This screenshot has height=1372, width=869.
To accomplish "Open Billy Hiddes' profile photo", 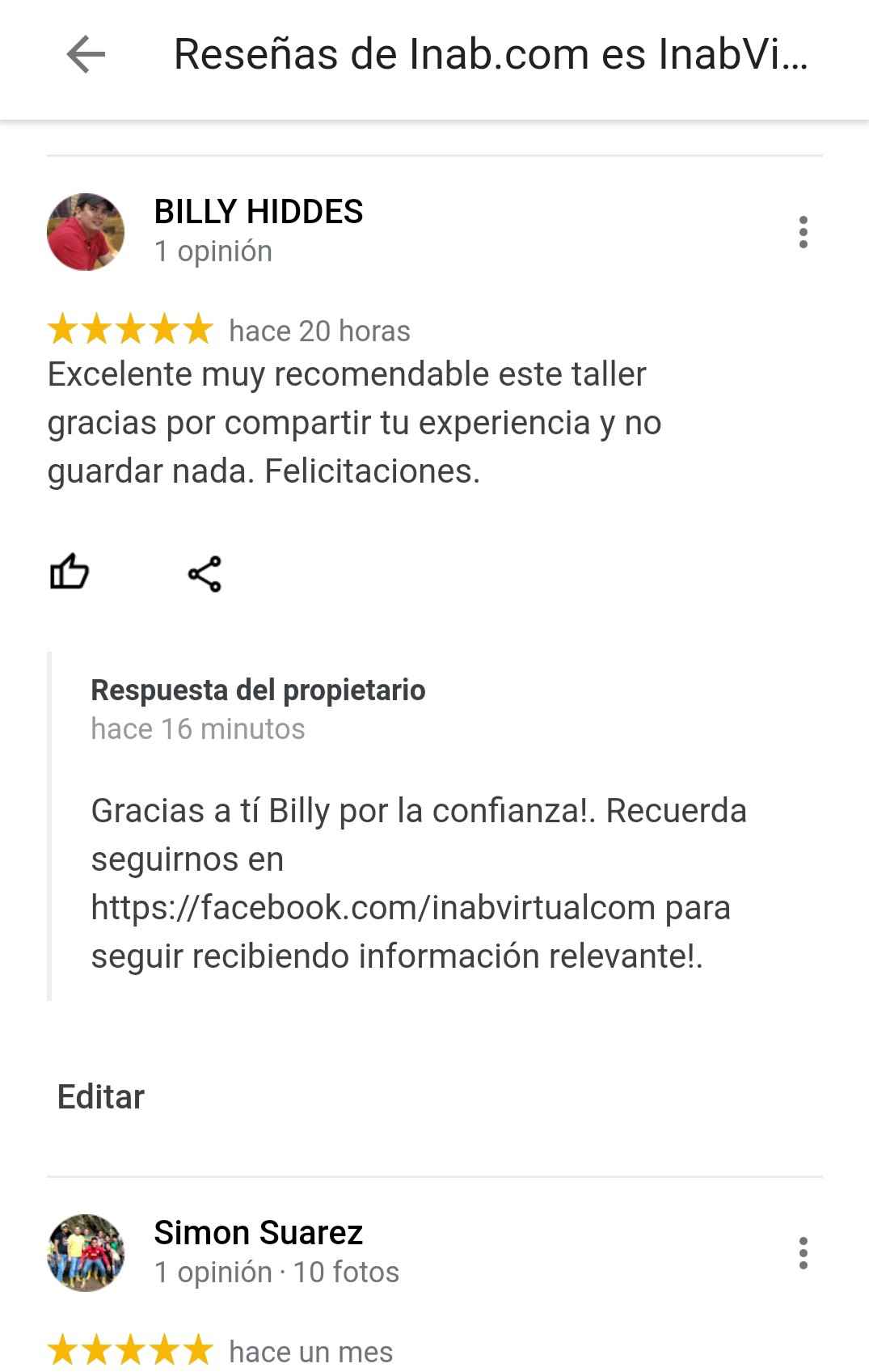I will (86, 232).
